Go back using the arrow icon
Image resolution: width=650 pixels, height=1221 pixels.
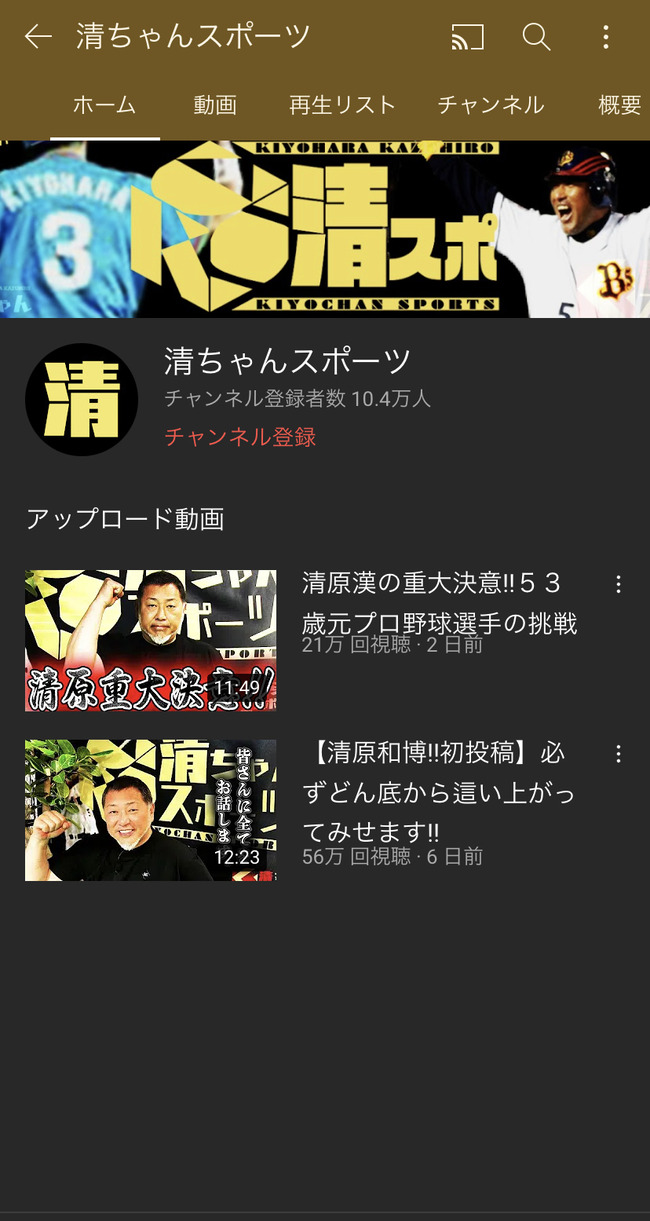click(x=38, y=38)
